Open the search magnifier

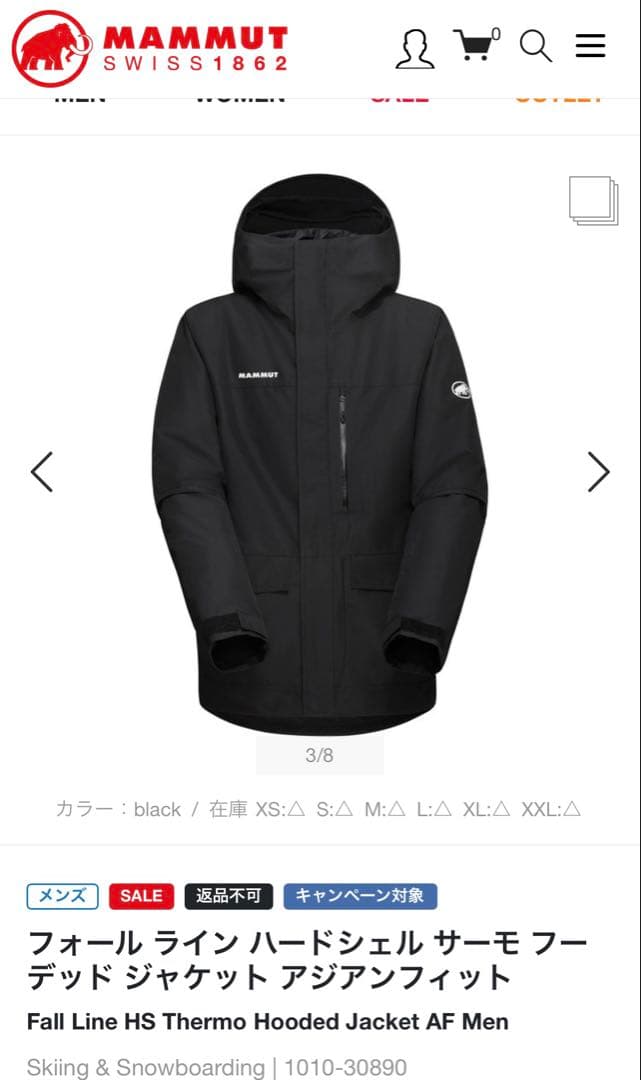pyautogui.click(x=536, y=46)
